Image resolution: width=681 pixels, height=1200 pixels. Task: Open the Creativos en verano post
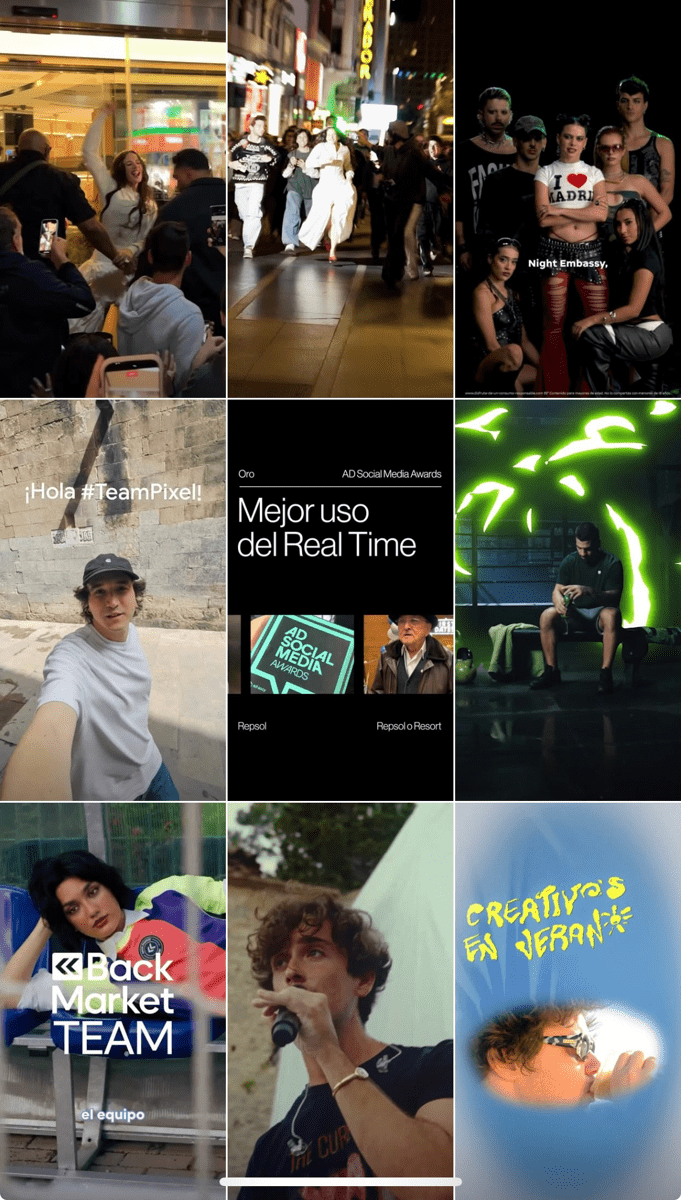tap(567, 1000)
